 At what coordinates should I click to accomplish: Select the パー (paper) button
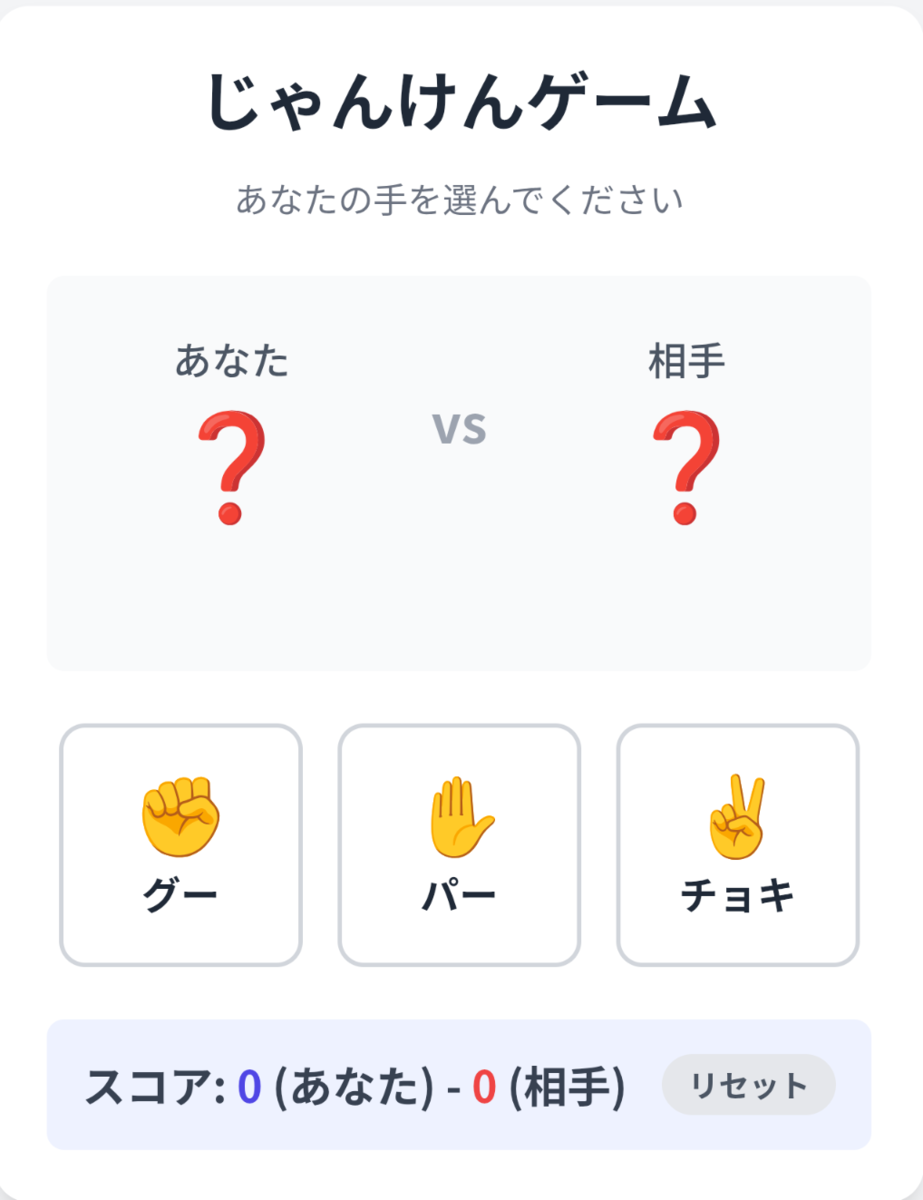pyautogui.click(x=459, y=845)
